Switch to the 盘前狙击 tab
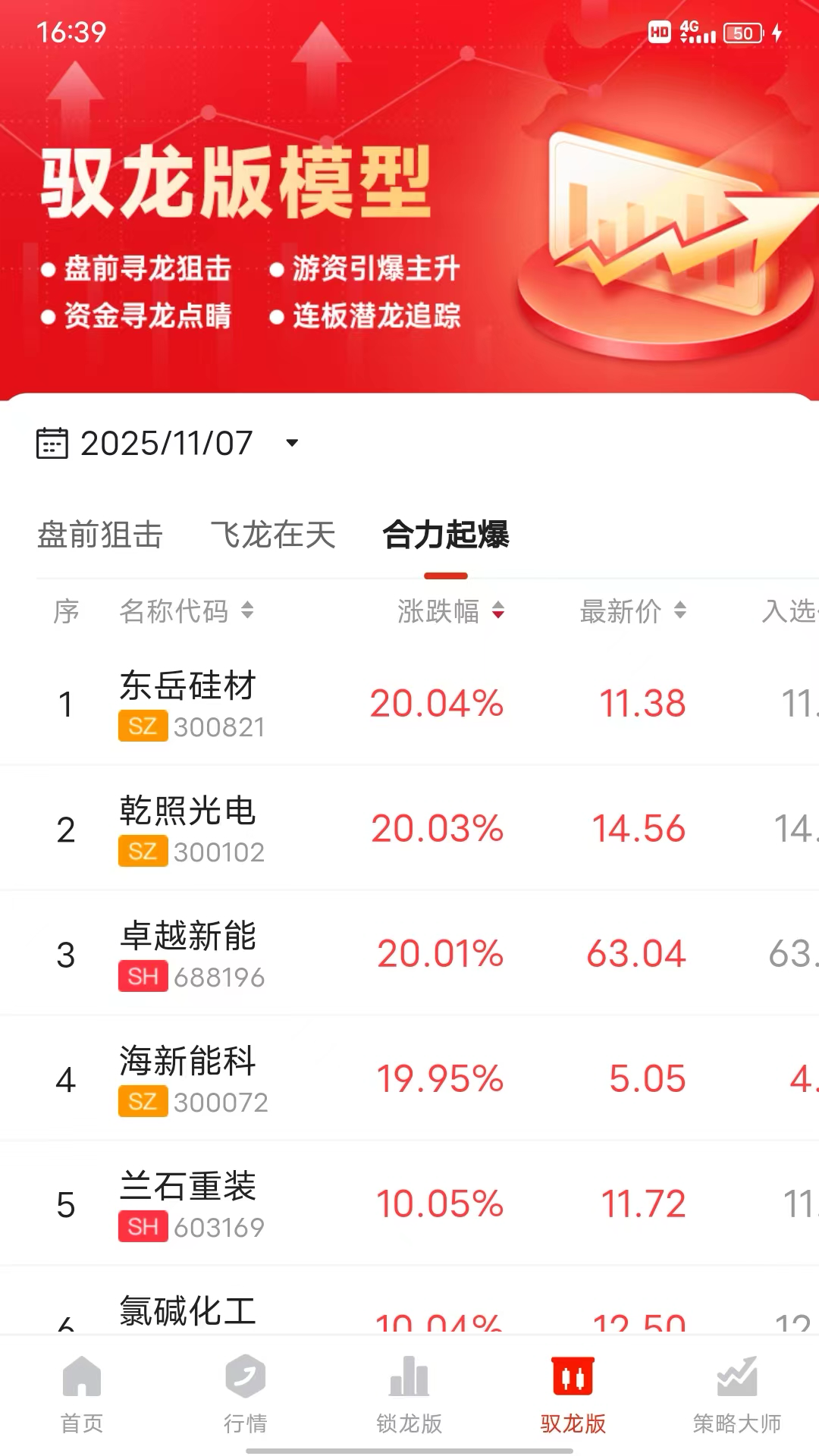819x1456 pixels. [100, 535]
